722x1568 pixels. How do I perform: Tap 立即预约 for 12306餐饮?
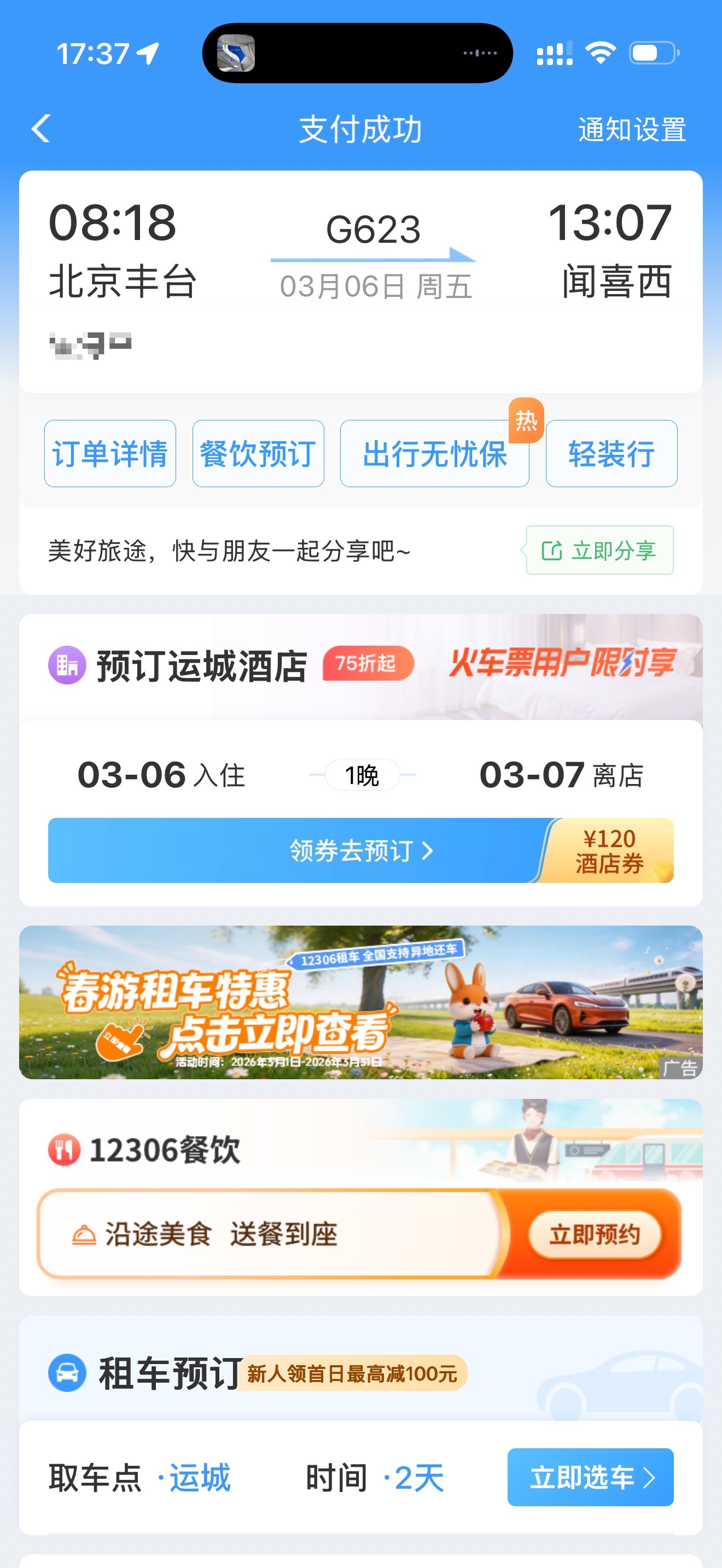[594, 1234]
